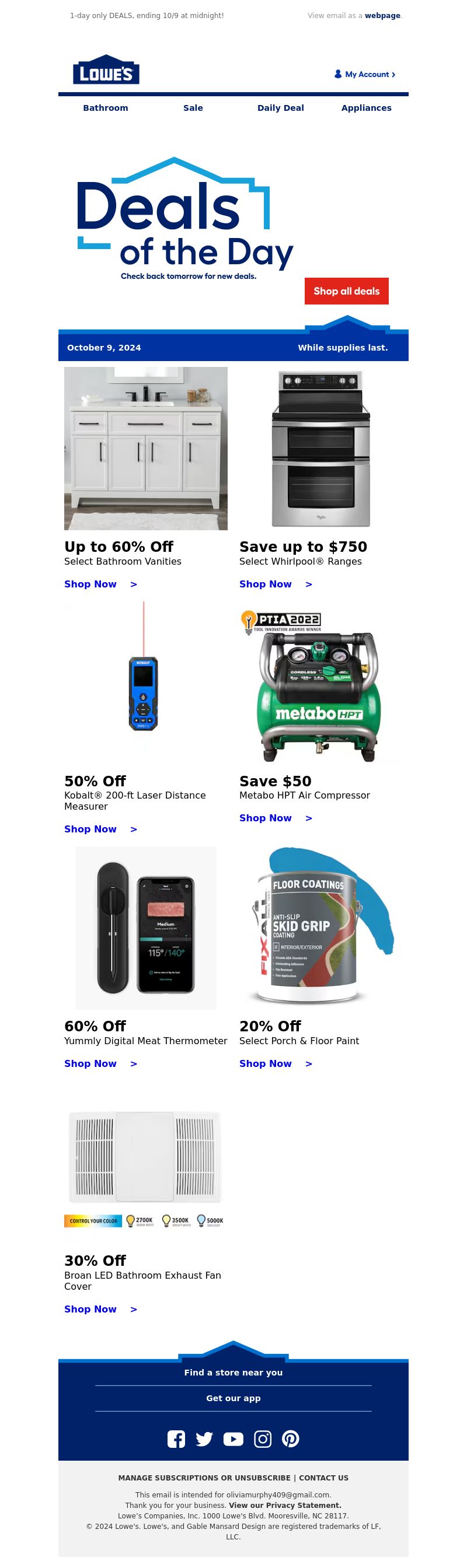This screenshot has width=467, height=1568.
Task: Open the Lowe's Facebook page
Action: coord(176,1439)
